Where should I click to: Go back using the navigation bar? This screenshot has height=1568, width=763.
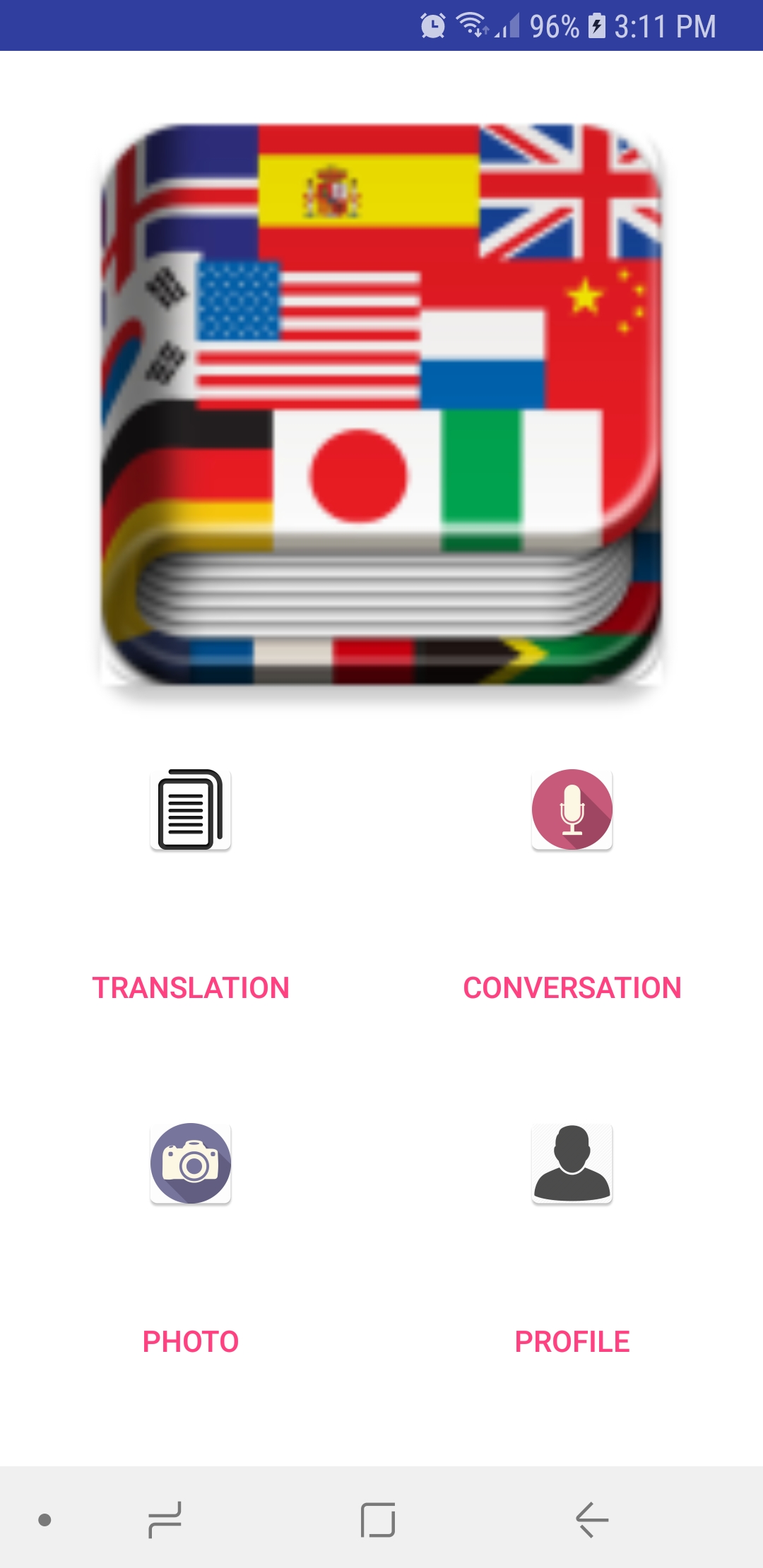[591, 1519]
